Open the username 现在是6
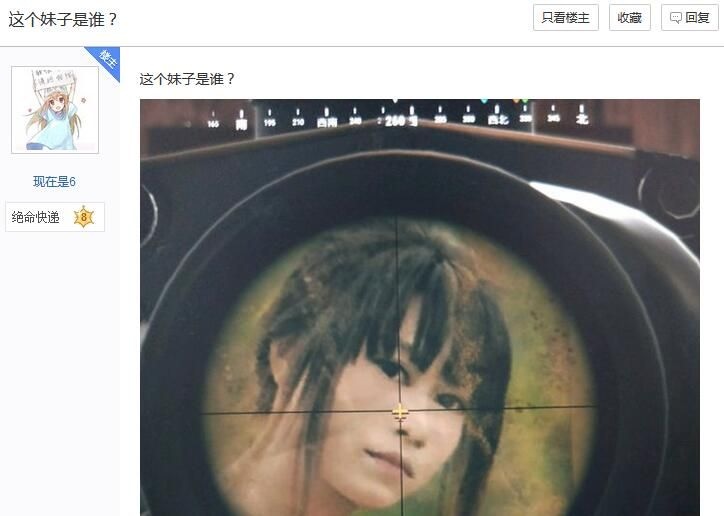The height and width of the screenshot is (516, 724). (55, 182)
